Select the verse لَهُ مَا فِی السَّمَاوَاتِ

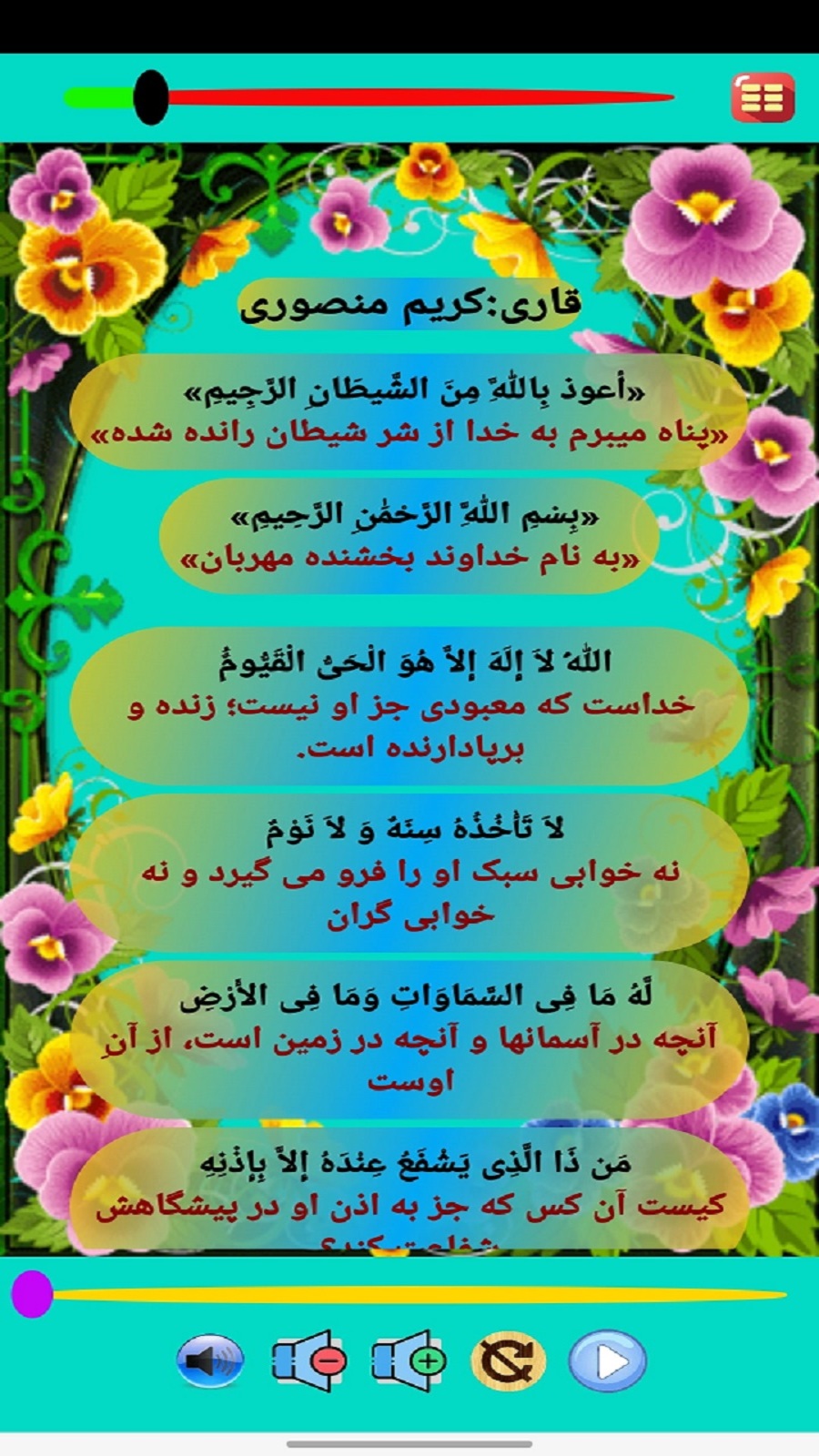[x=409, y=1039]
